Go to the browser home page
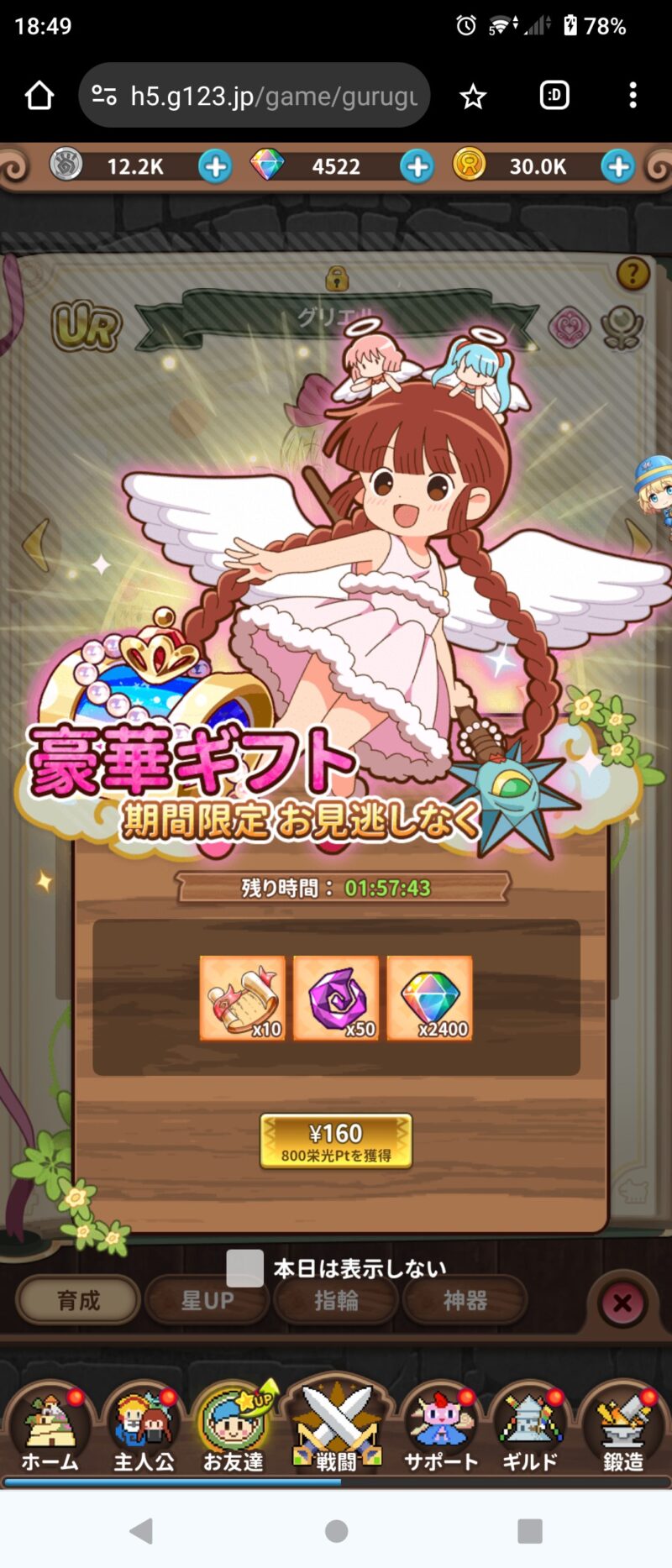This screenshot has height=1568, width=672. pyautogui.click(x=39, y=96)
